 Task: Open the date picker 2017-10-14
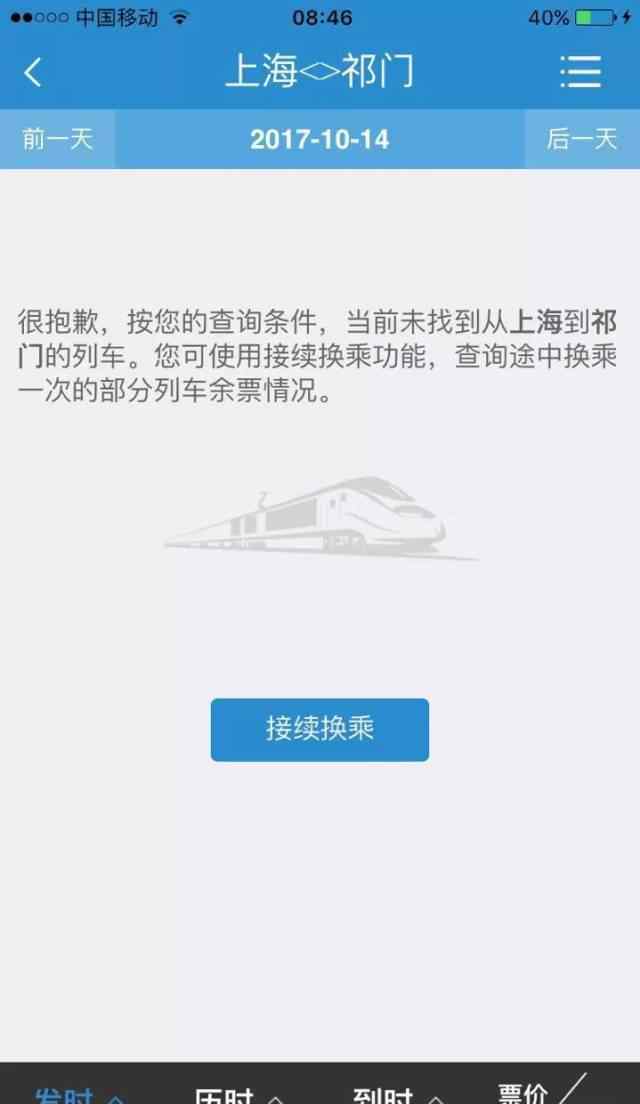pos(320,139)
